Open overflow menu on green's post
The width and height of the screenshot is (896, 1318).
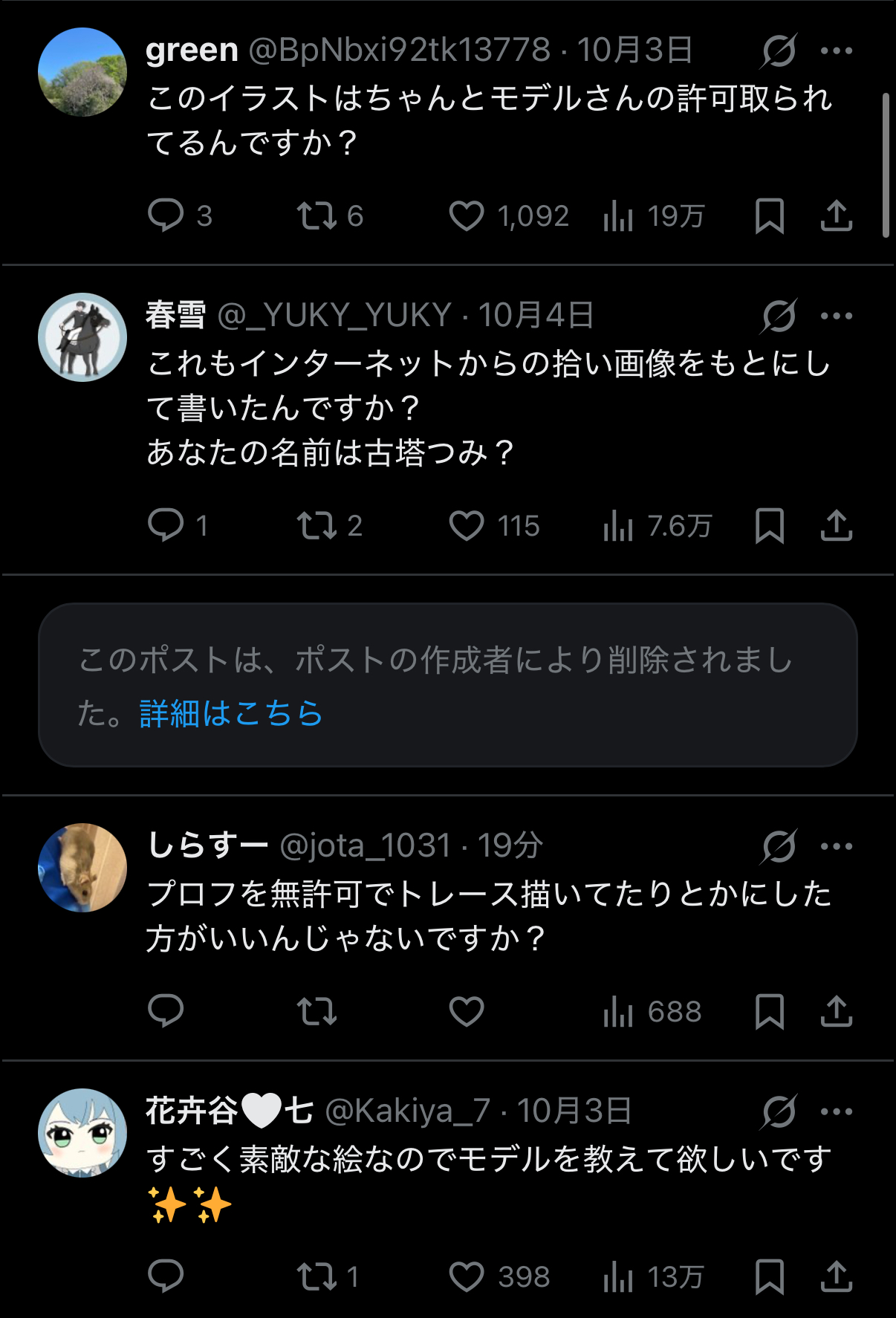click(x=836, y=51)
